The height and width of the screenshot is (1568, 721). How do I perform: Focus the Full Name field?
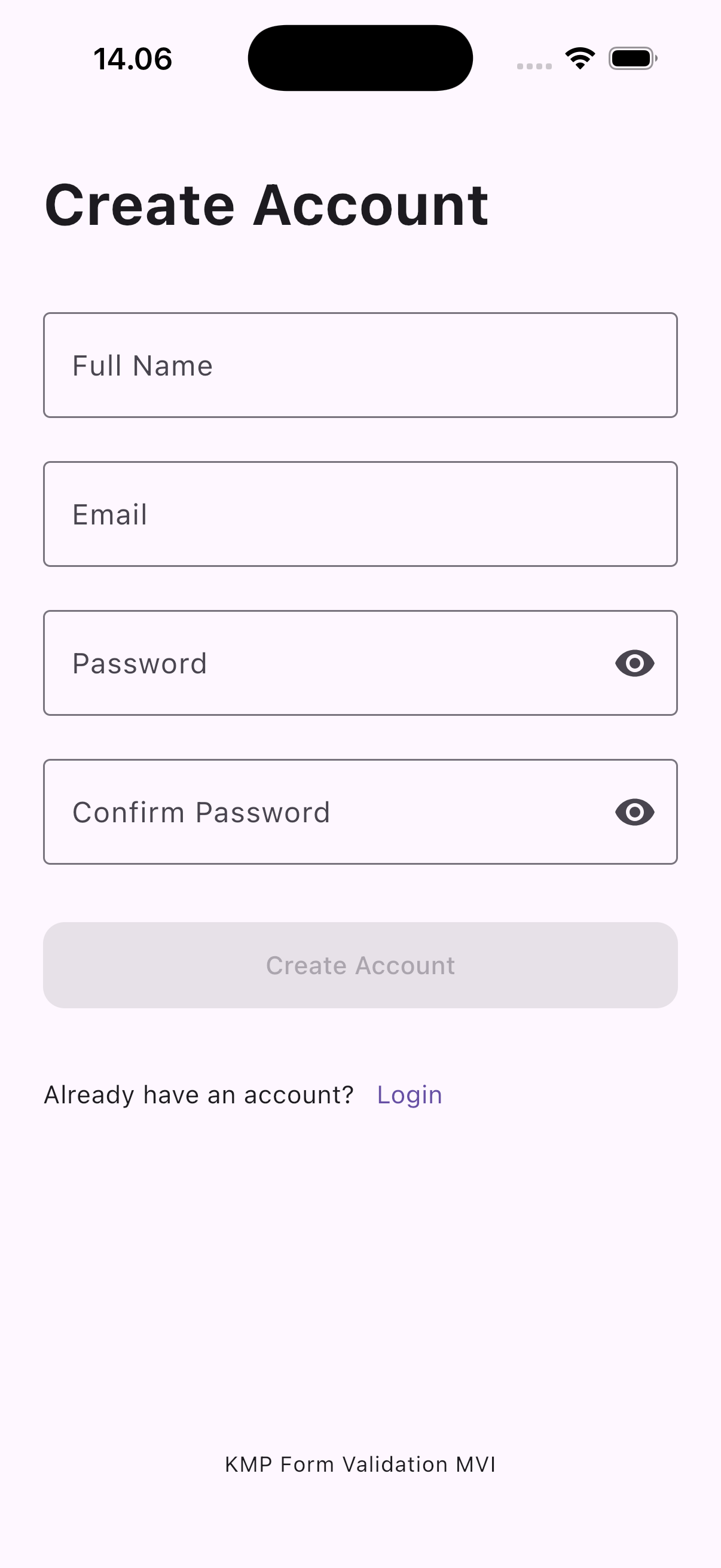click(360, 365)
